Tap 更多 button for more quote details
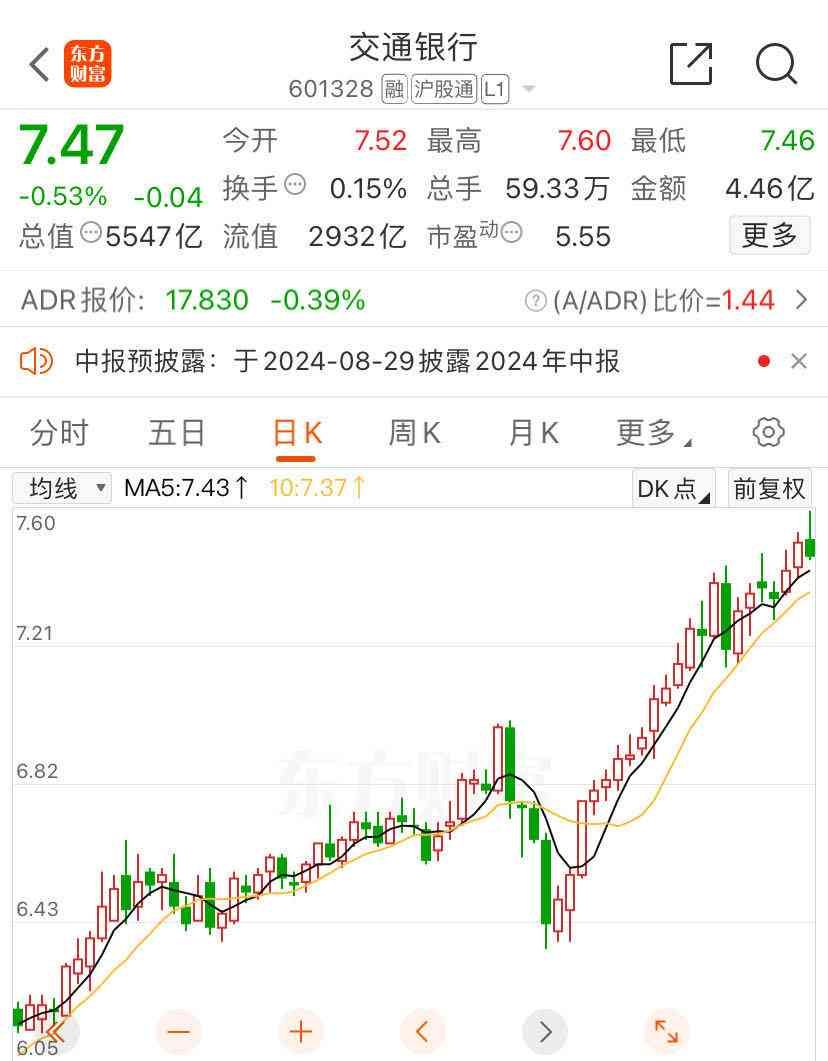The image size is (828, 1061). point(769,236)
